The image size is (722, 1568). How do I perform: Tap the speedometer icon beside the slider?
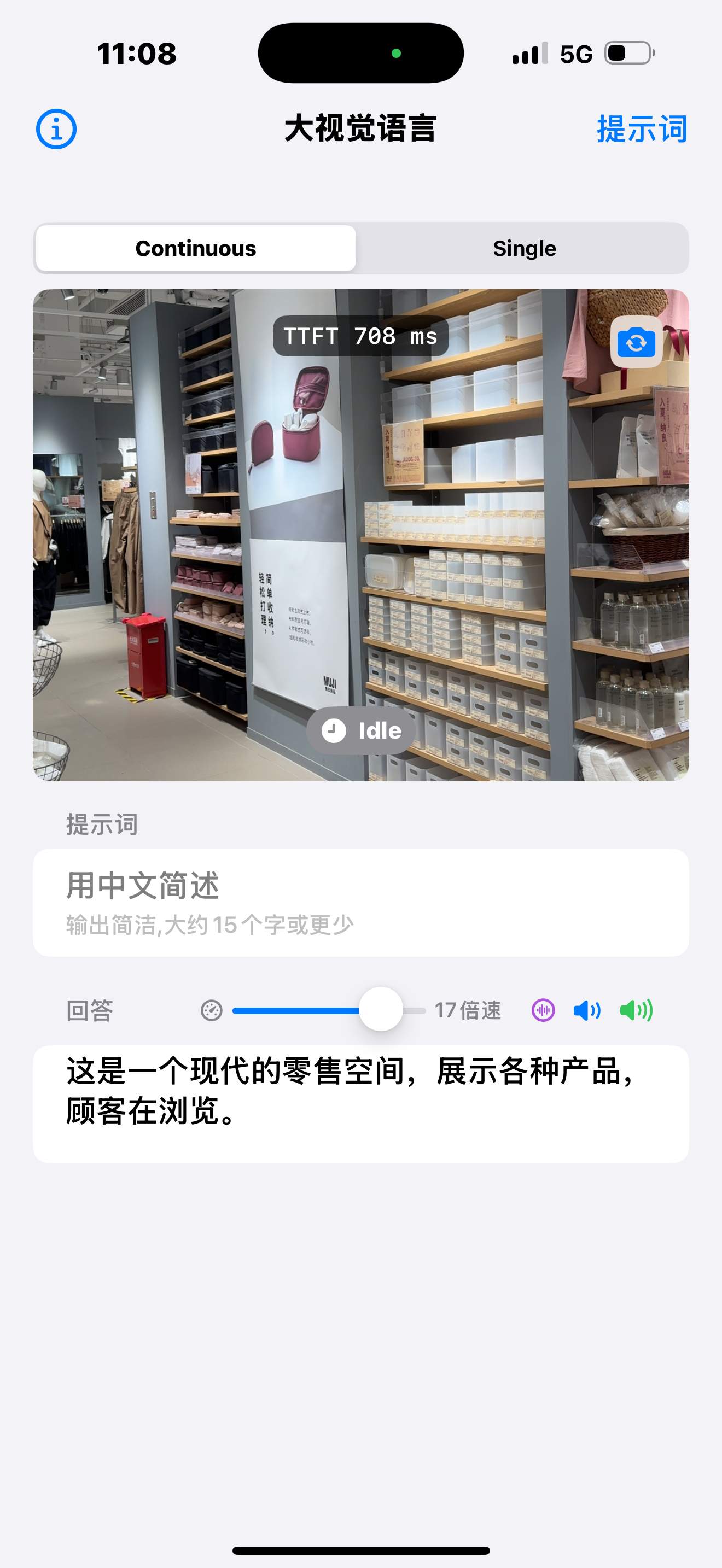pos(210,1010)
